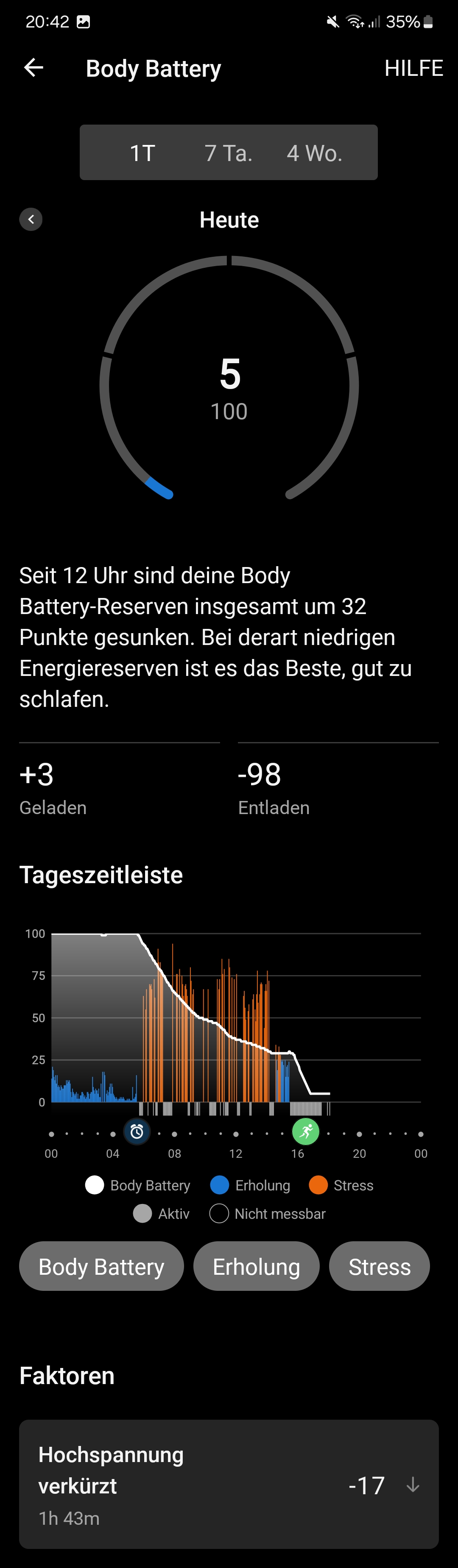The image size is (458, 1568).
Task: Go back from Body Battery screen
Action: pyautogui.click(x=34, y=67)
